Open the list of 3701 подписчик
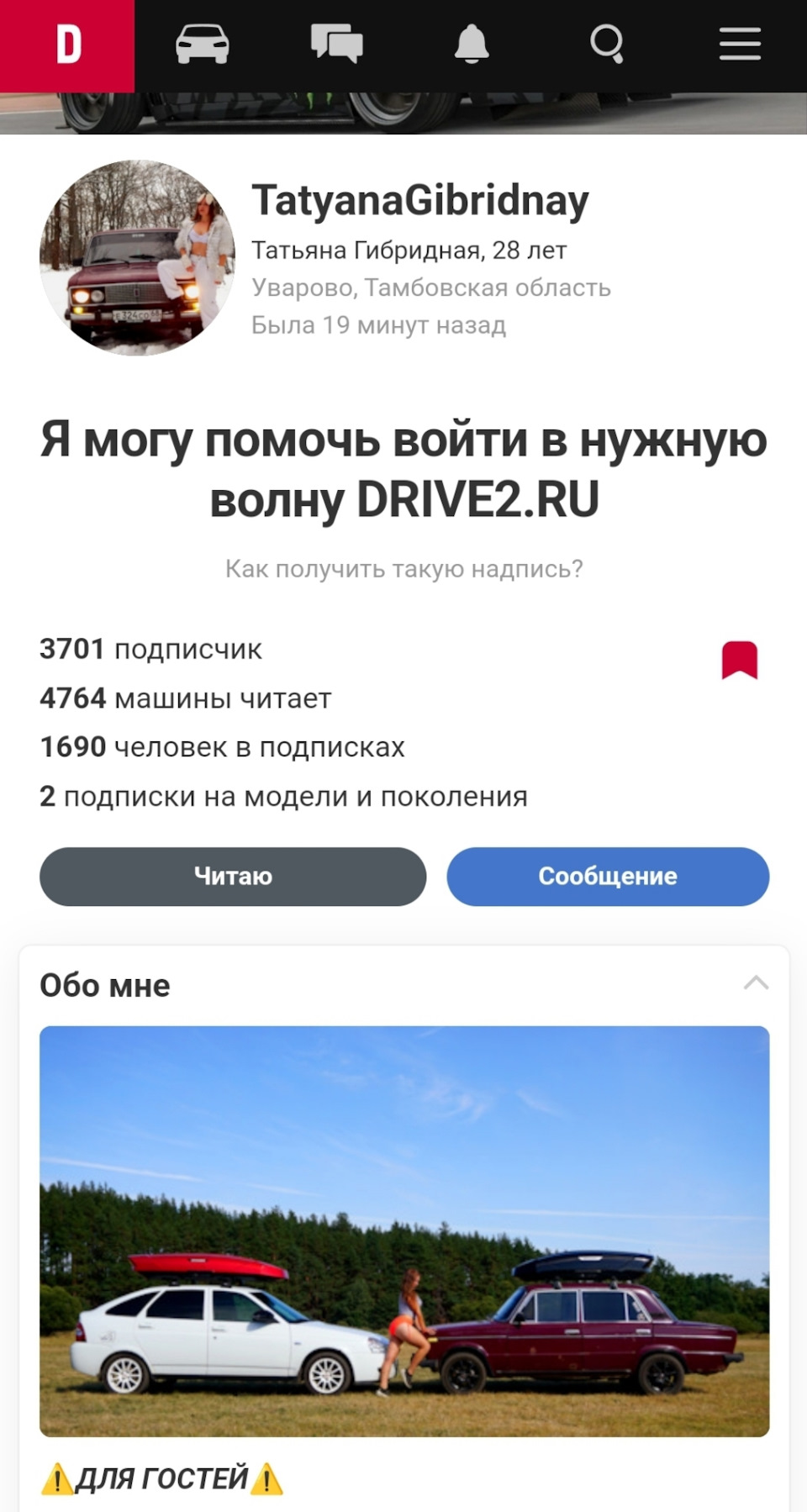This screenshot has width=807, height=1512. [x=151, y=649]
